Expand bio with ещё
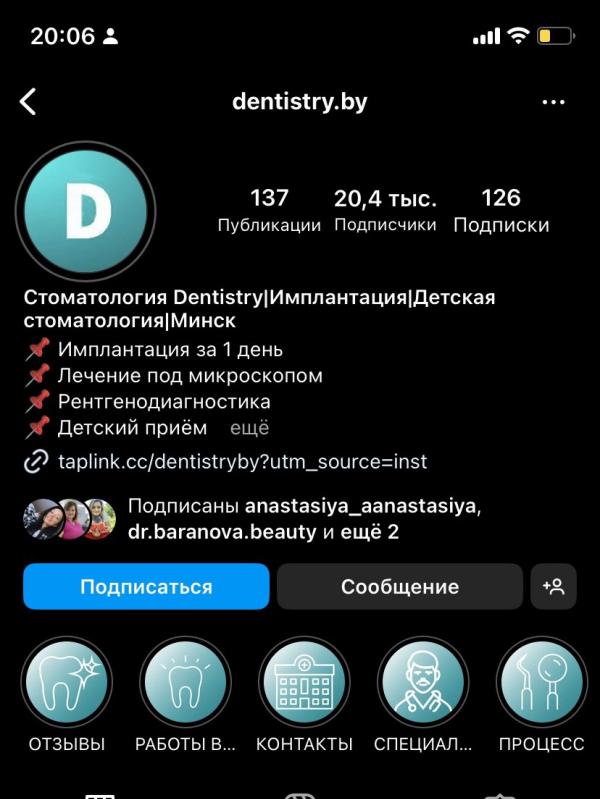 [x=250, y=428]
